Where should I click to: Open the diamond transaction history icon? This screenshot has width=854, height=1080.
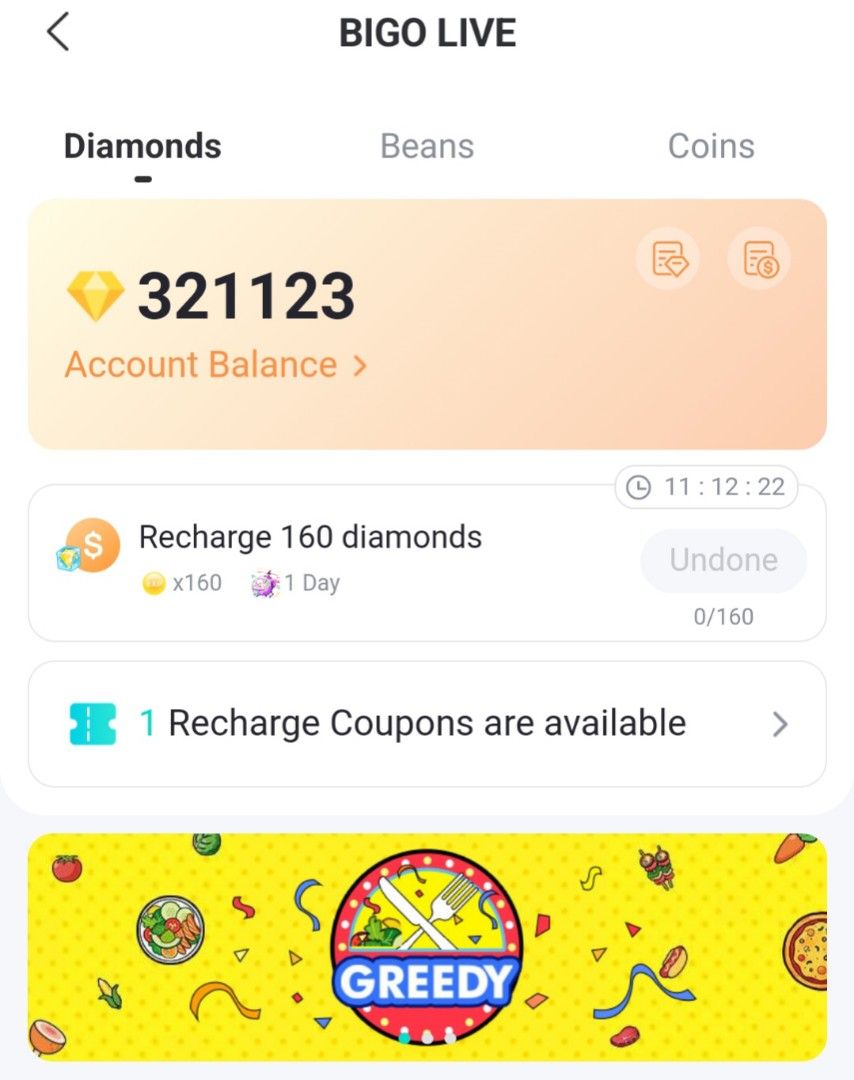(x=666, y=259)
